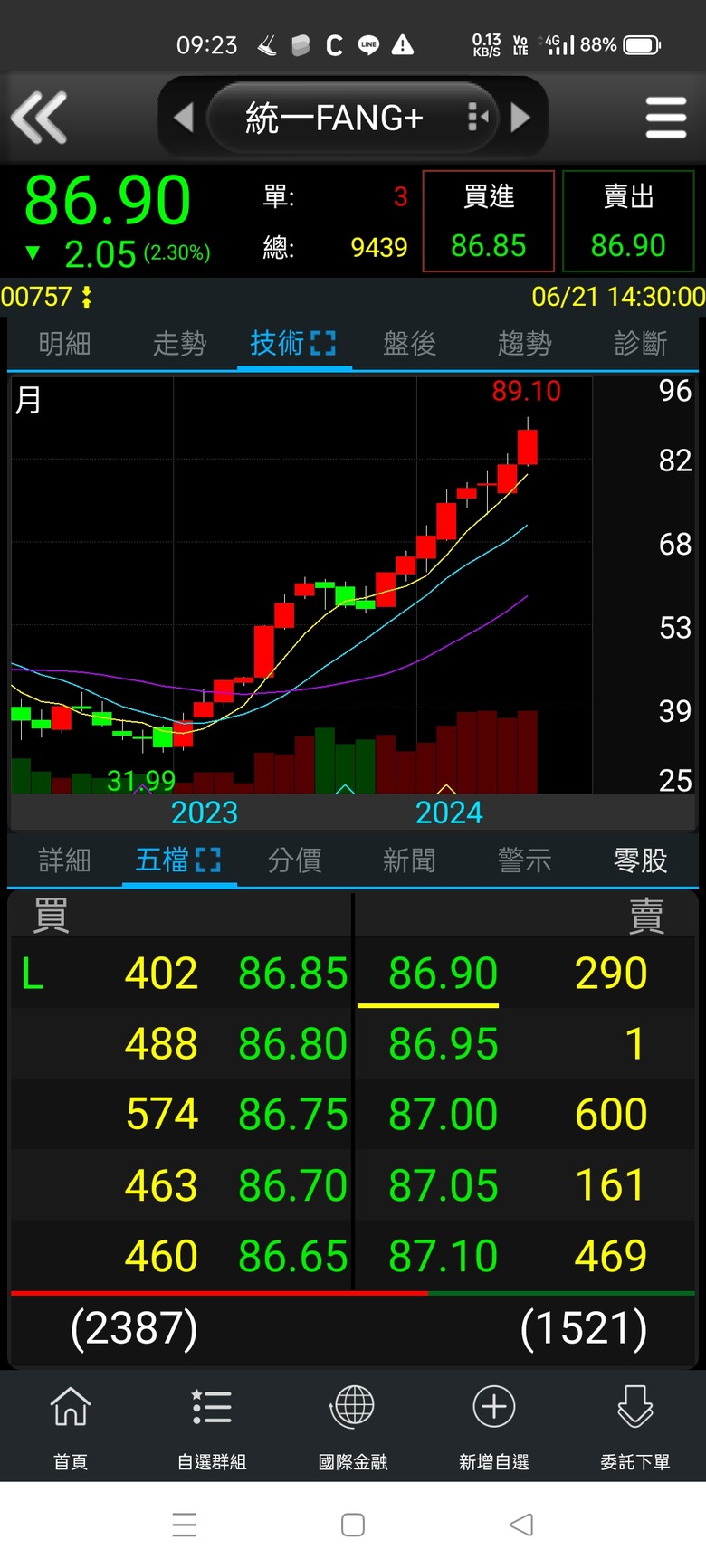
Task: Open the 新聞 tab
Action: click(409, 860)
